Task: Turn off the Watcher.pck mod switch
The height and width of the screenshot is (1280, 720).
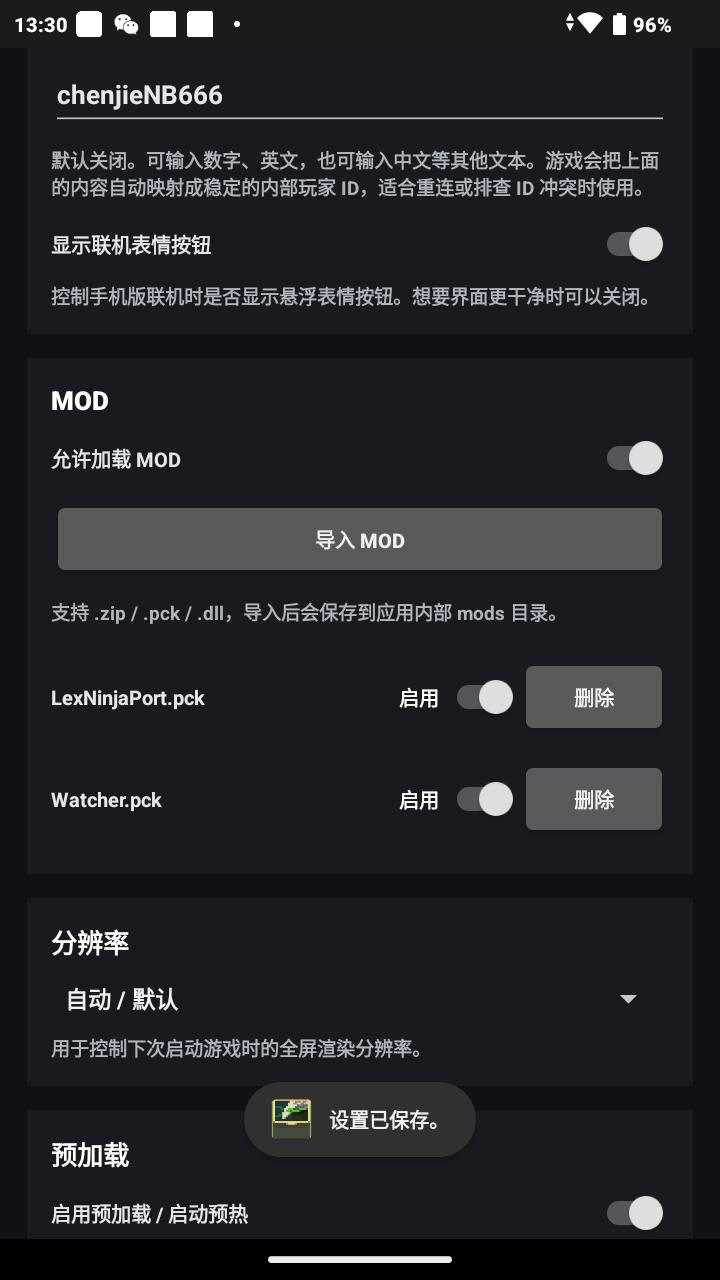Action: point(485,799)
